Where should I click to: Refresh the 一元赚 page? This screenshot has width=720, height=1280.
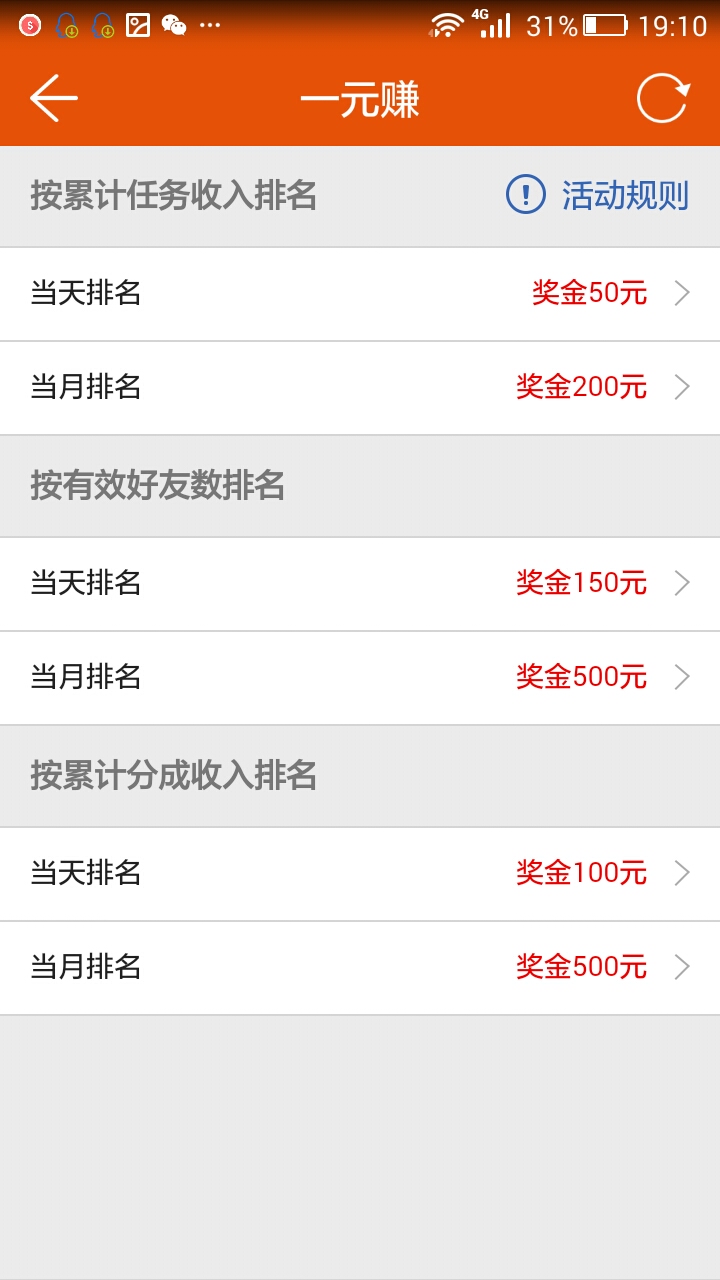point(663,98)
